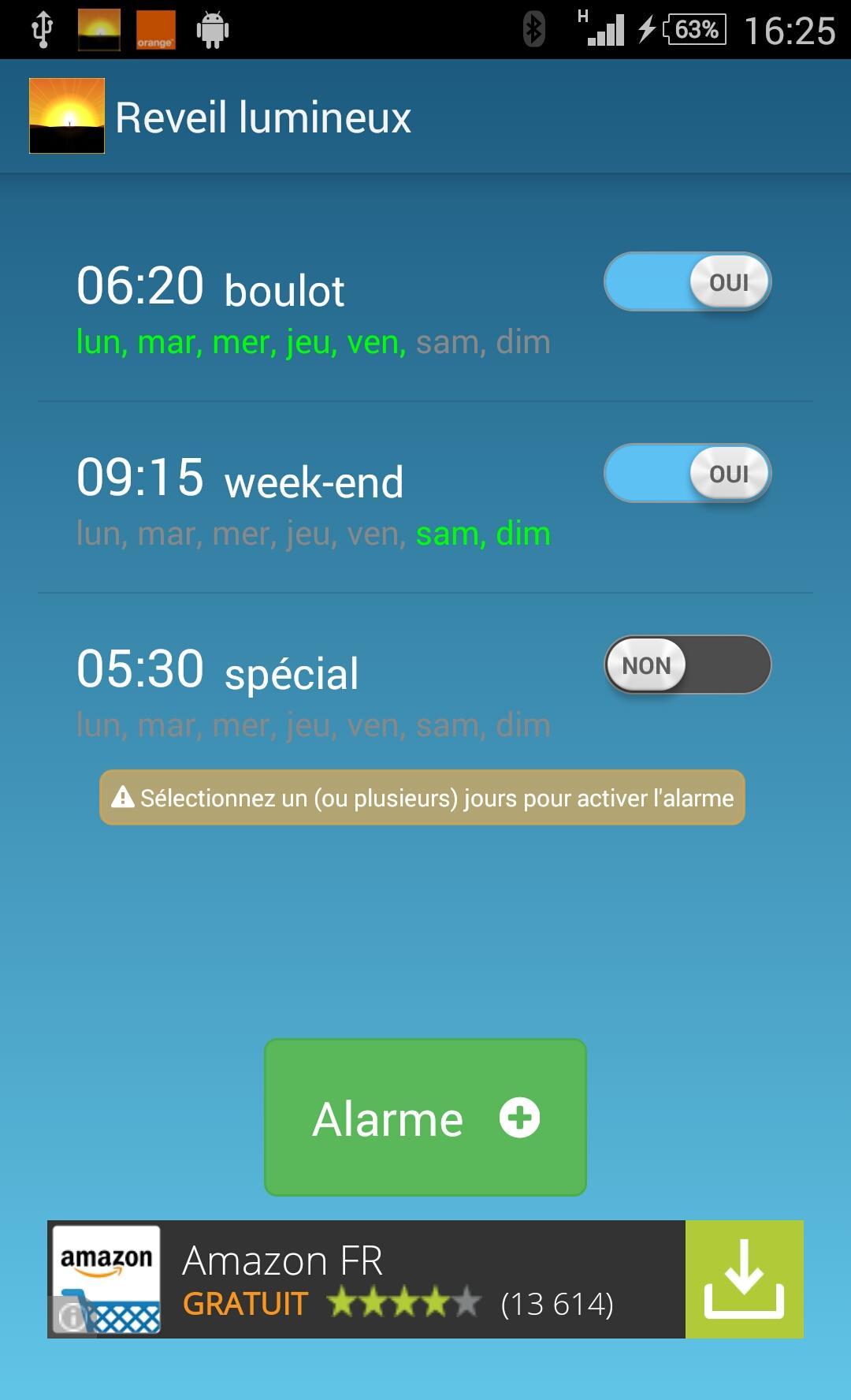This screenshot has width=851, height=1400.
Task: Click the plus icon on the Alarme button
Action: tap(519, 1119)
